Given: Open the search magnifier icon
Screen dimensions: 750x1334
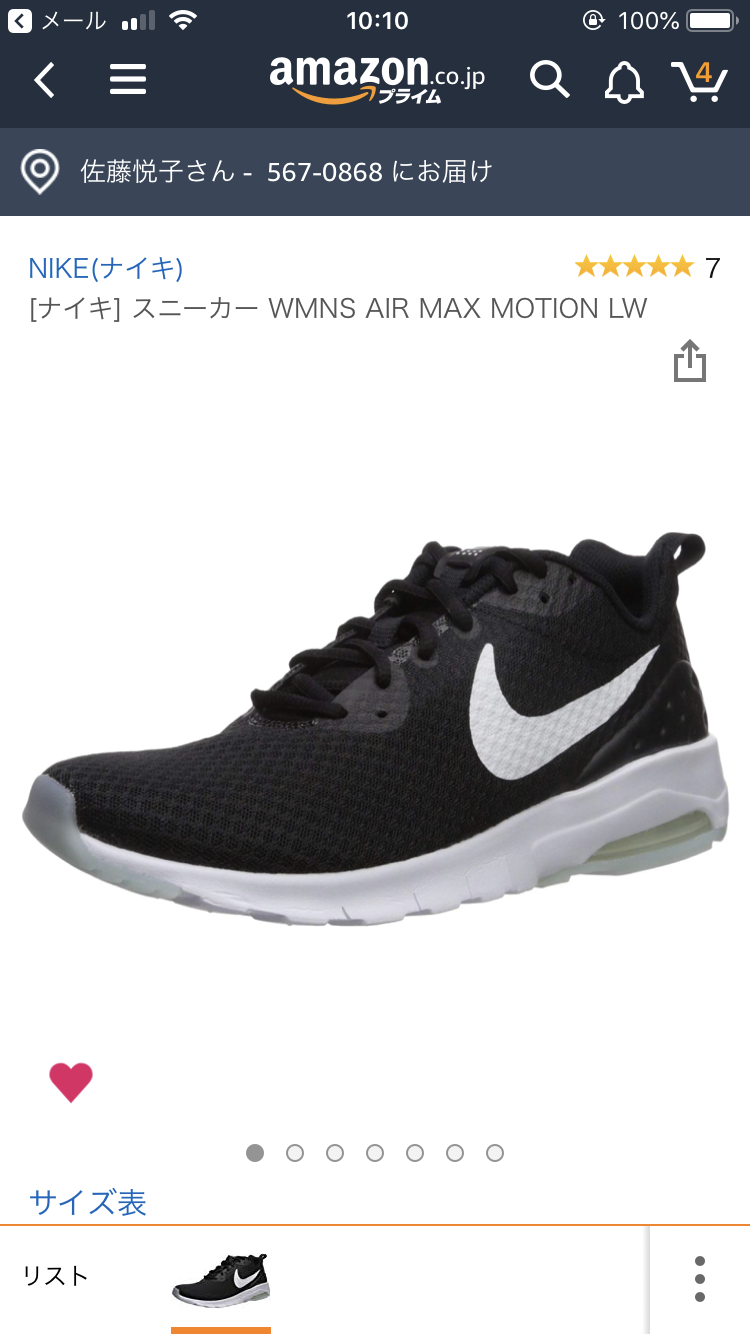Looking at the screenshot, I should pos(549,79).
